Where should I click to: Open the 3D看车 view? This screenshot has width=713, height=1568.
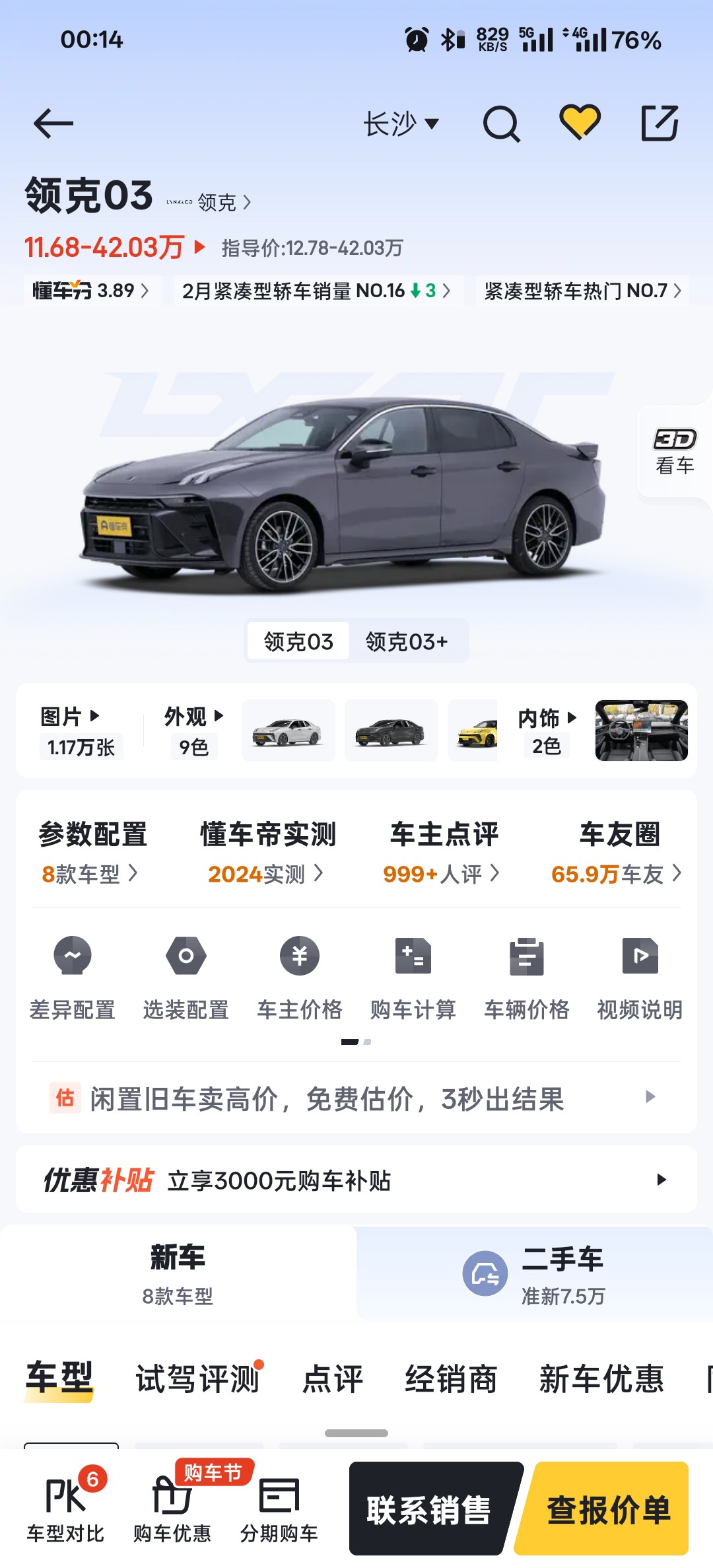[675, 452]
